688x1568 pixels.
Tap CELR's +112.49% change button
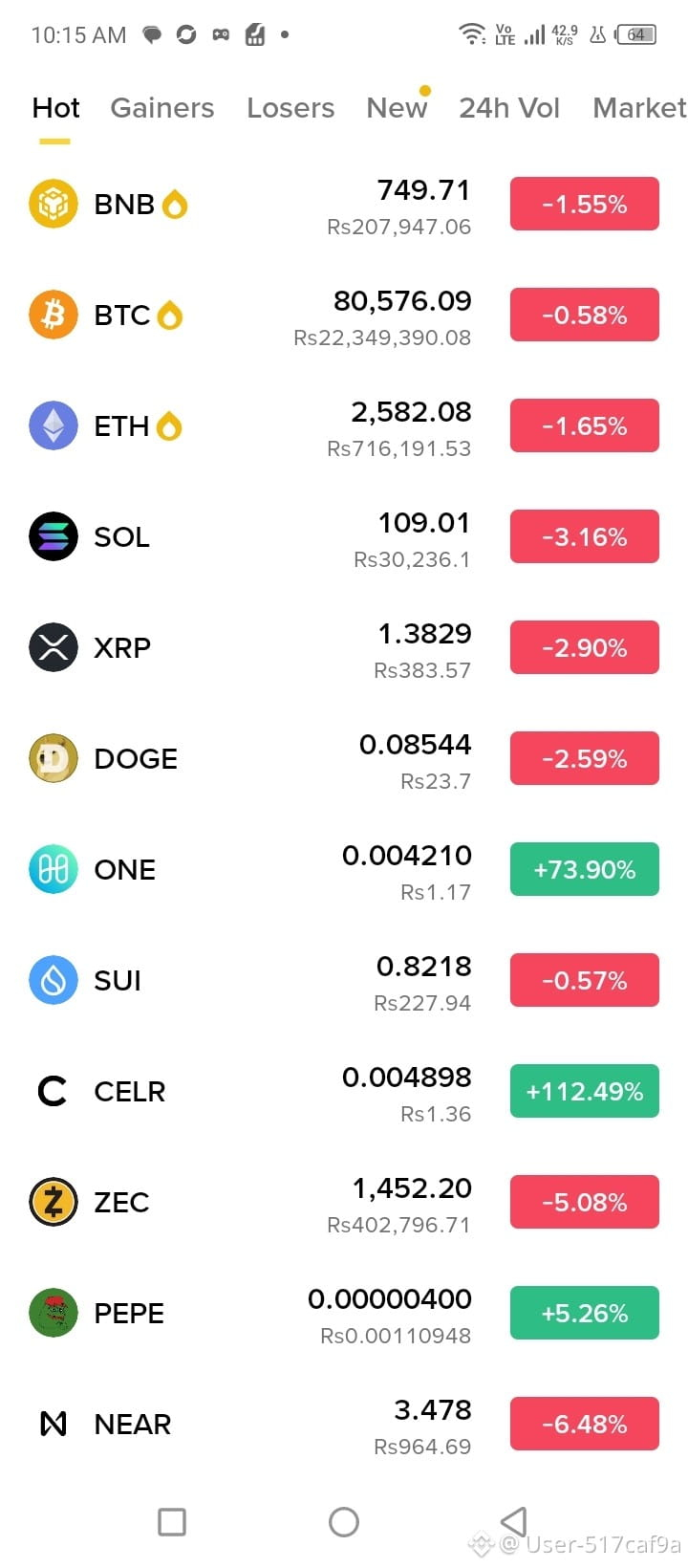[x=585, y=1091]
